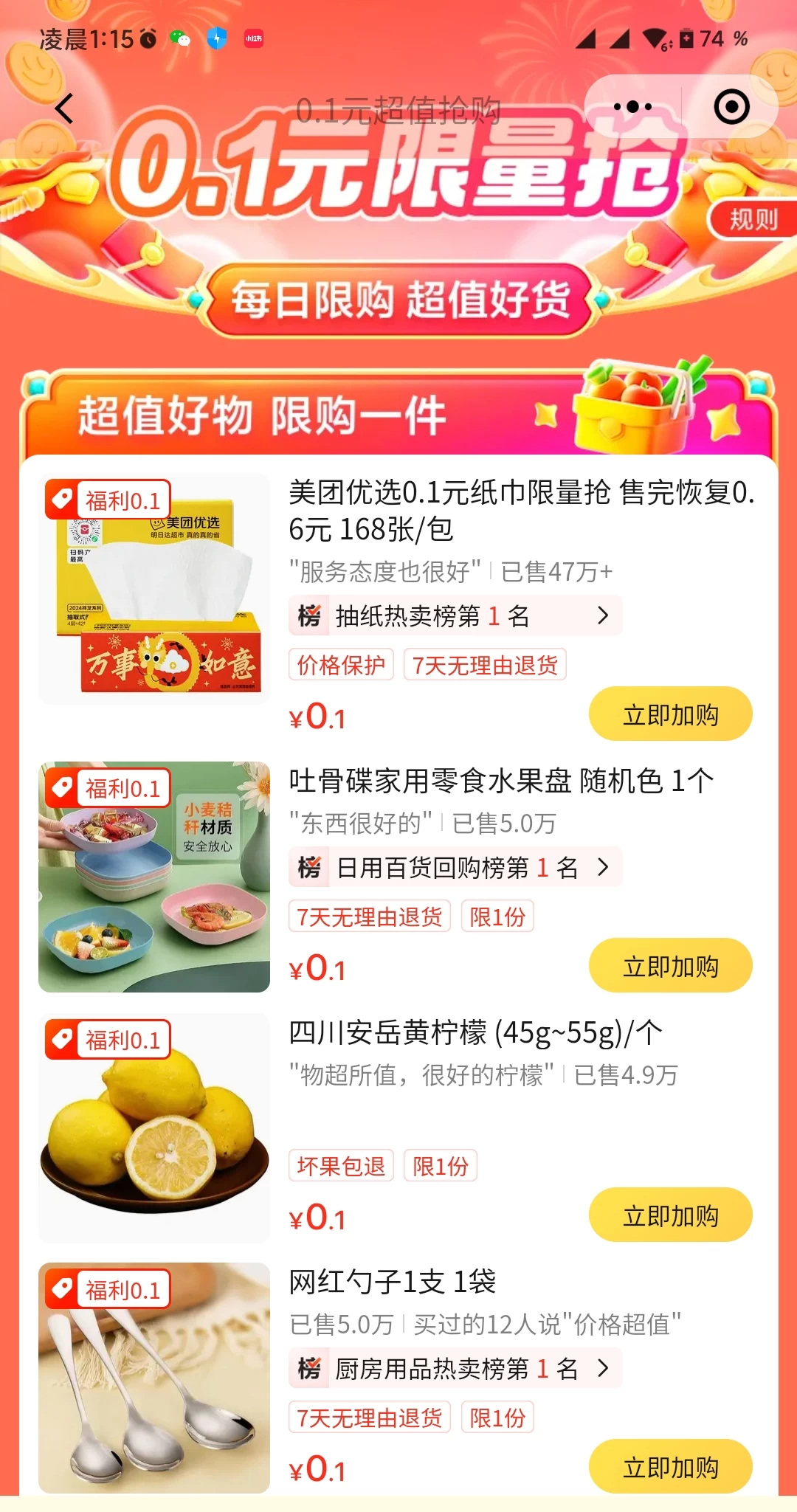Select the 福利0.1 badge on the tissue product

click(x=108, y=500)
